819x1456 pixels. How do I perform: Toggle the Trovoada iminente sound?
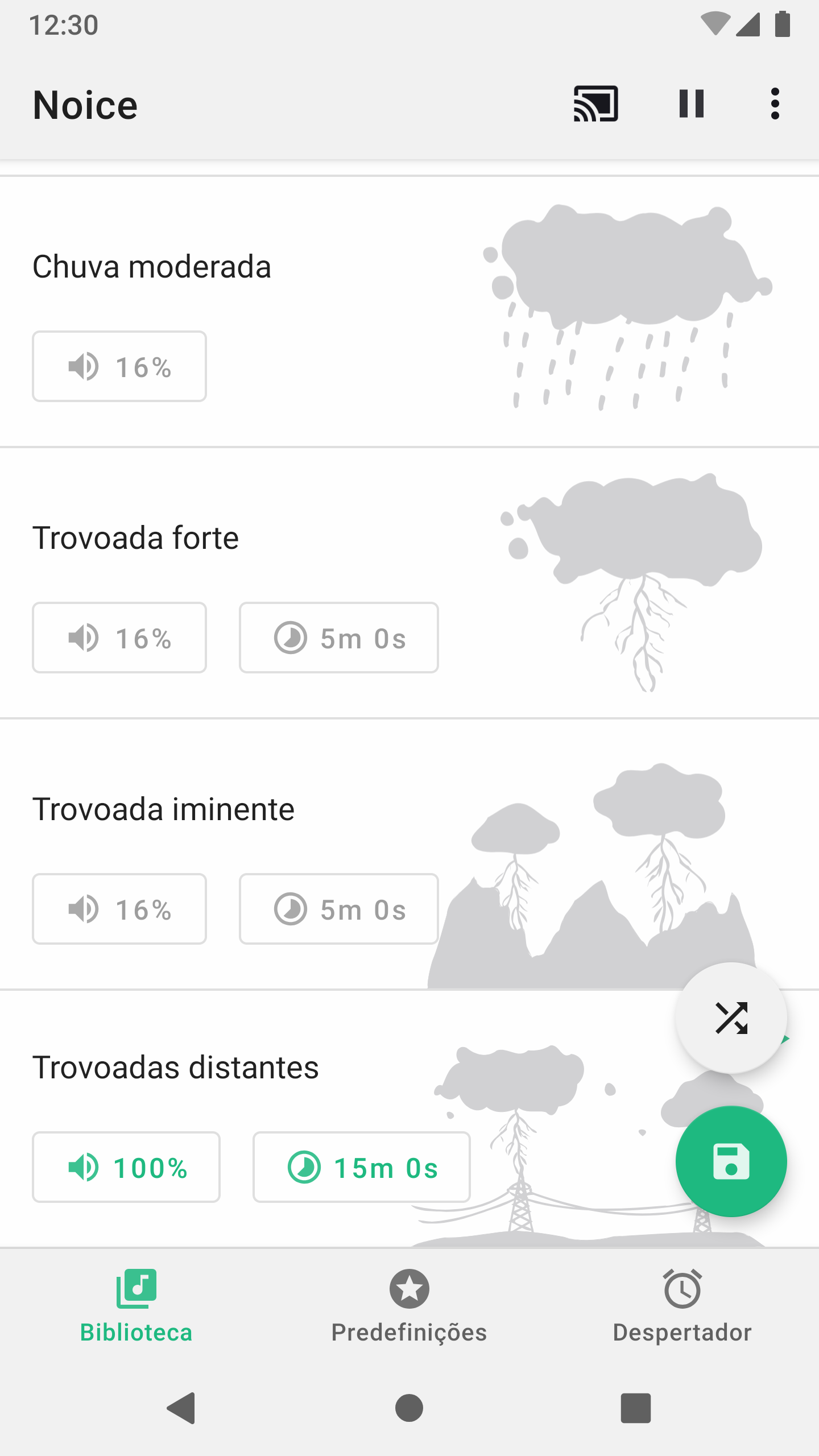pyautogui.click(x=164, y=809)
